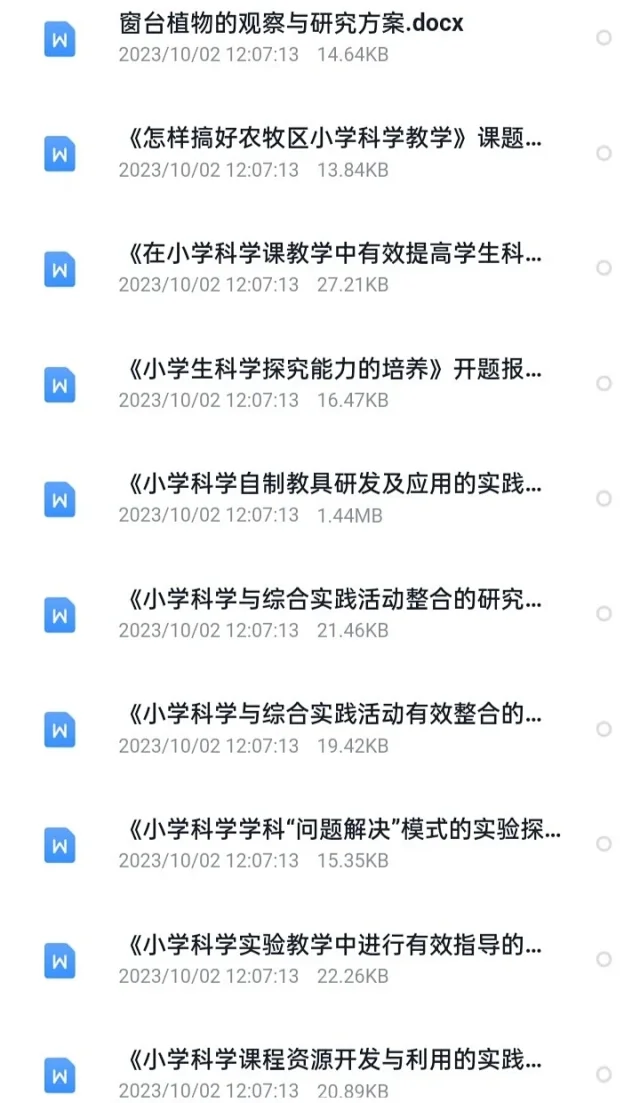Select circle for 课程资源开发与利用 document

coord(603,1074)
